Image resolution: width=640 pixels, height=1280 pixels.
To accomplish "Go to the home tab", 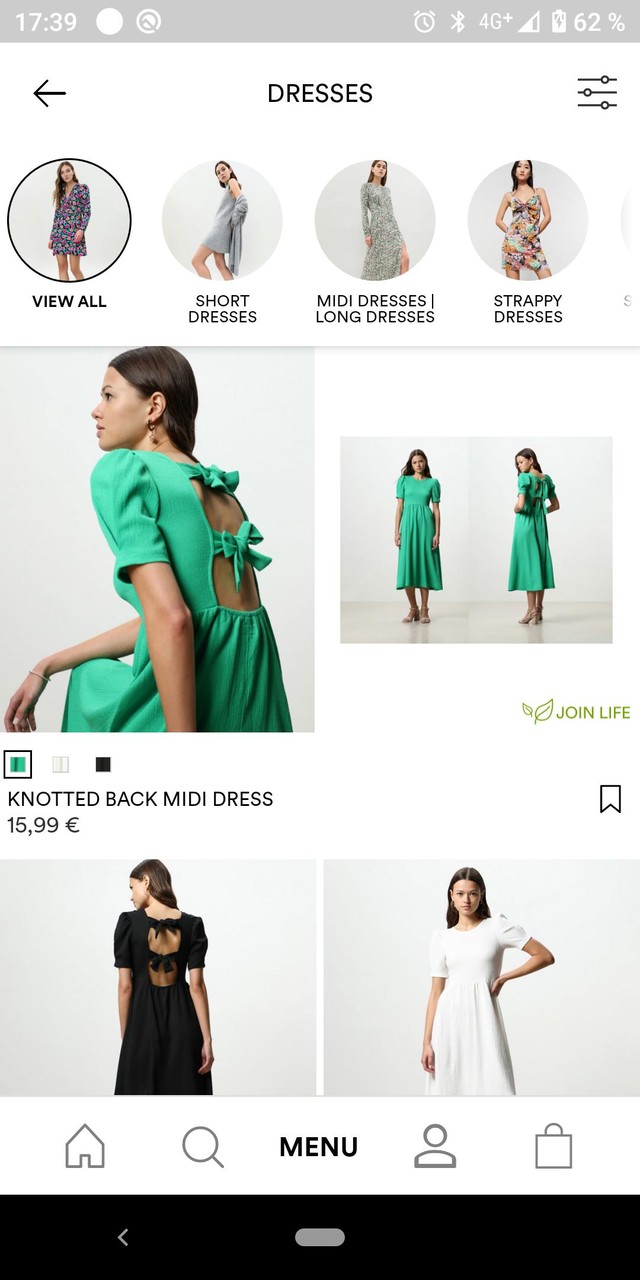I will click(85, 1146).
